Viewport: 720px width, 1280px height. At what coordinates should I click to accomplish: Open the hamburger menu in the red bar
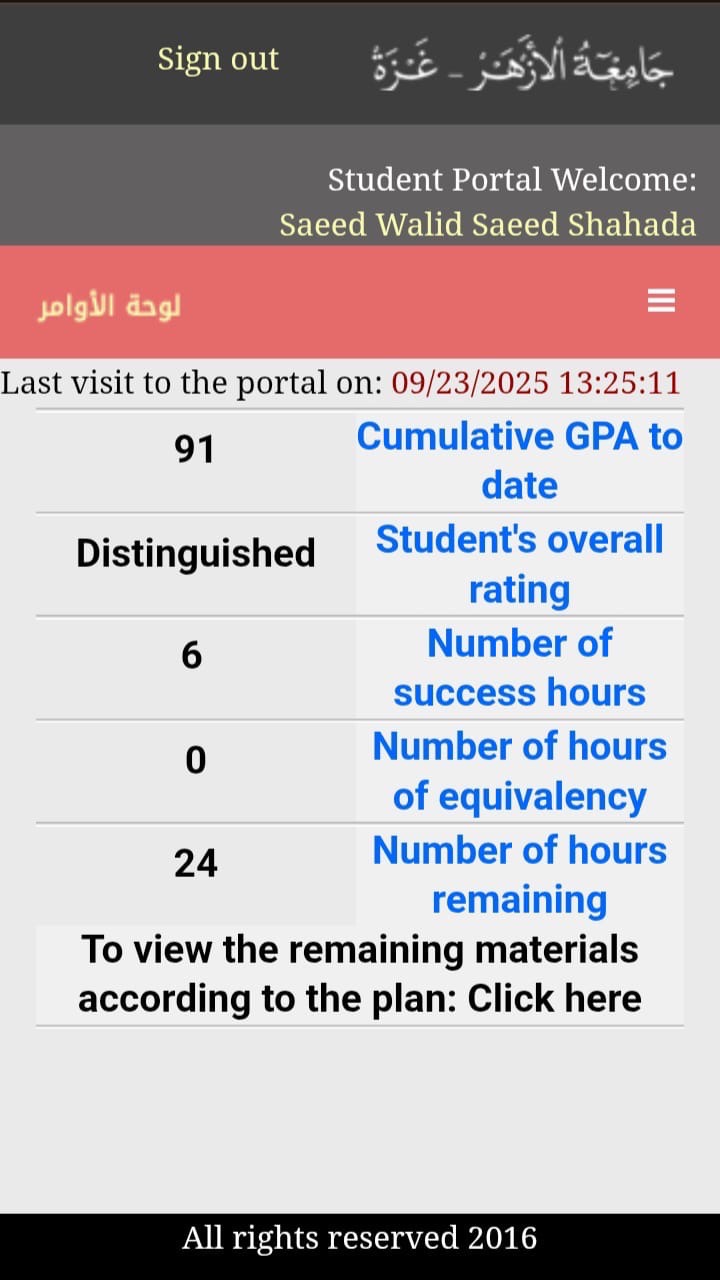click(661, 301)
